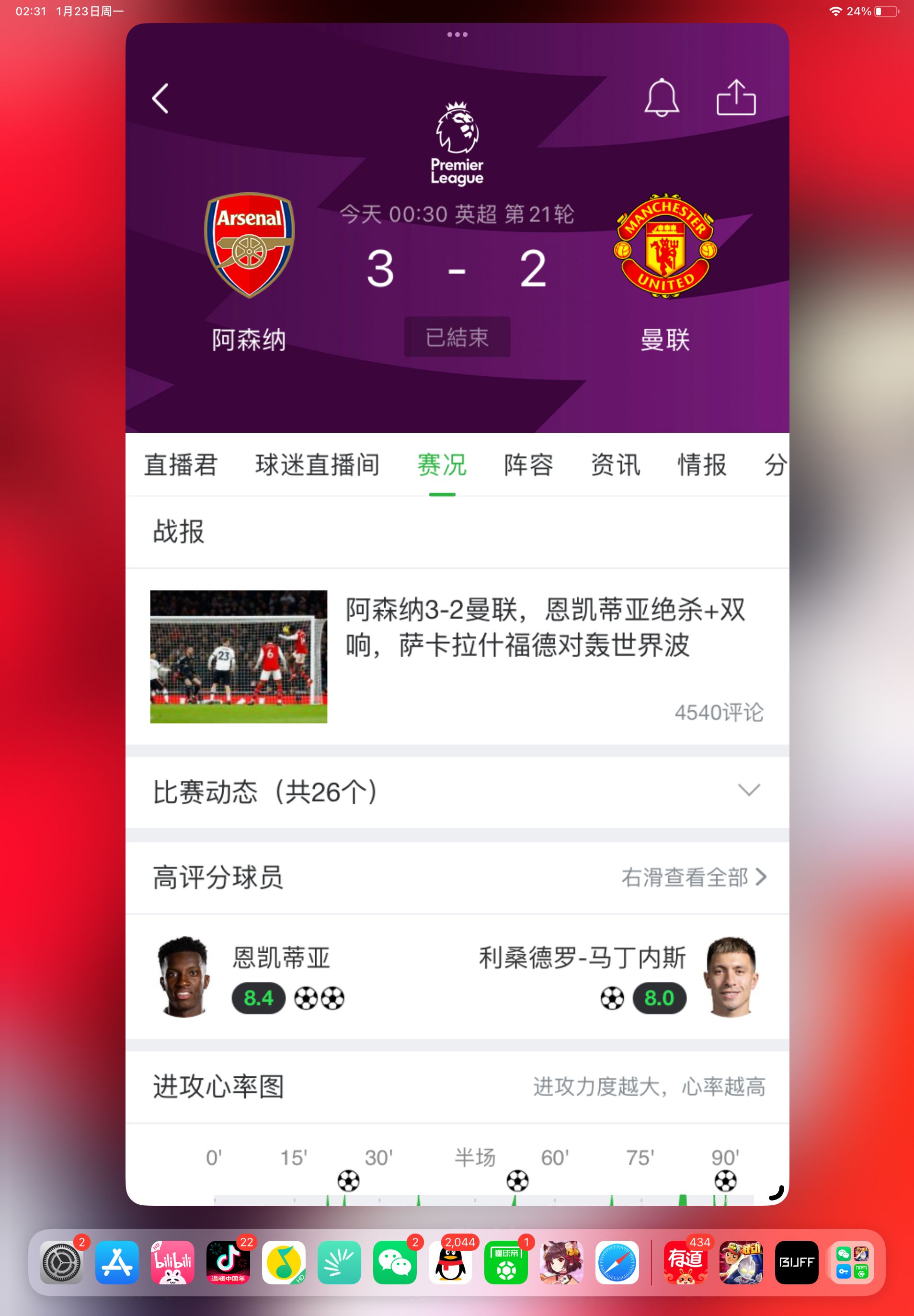Screen dimensions: 914x1316
Task: Go back using the back arrow
Action: click(x=160, y=99)
